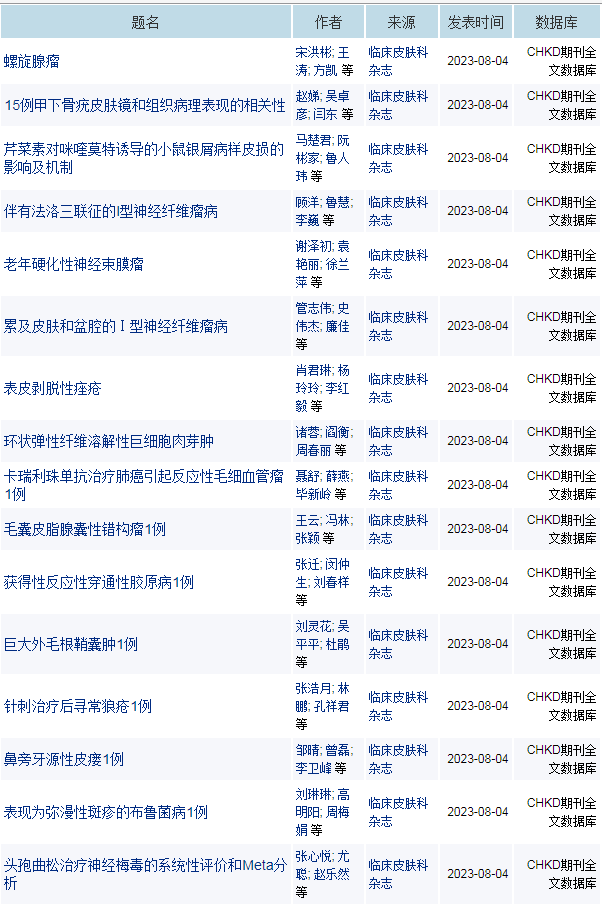Open the article 老年硬化性神经束膜瘤
Image resolution: width=602 pixels, height=905 pixels.
(x=73, y=264)
